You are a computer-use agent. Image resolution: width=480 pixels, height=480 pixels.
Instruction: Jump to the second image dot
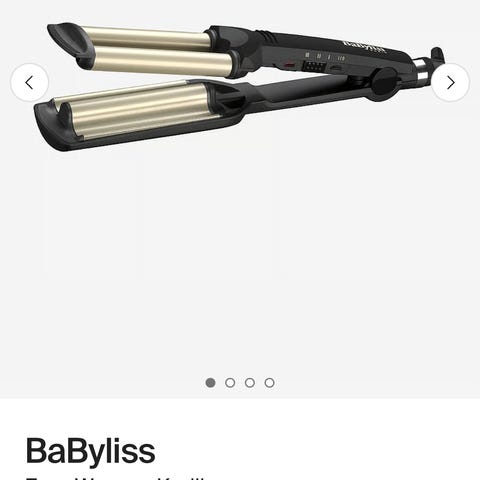(230, 383)
